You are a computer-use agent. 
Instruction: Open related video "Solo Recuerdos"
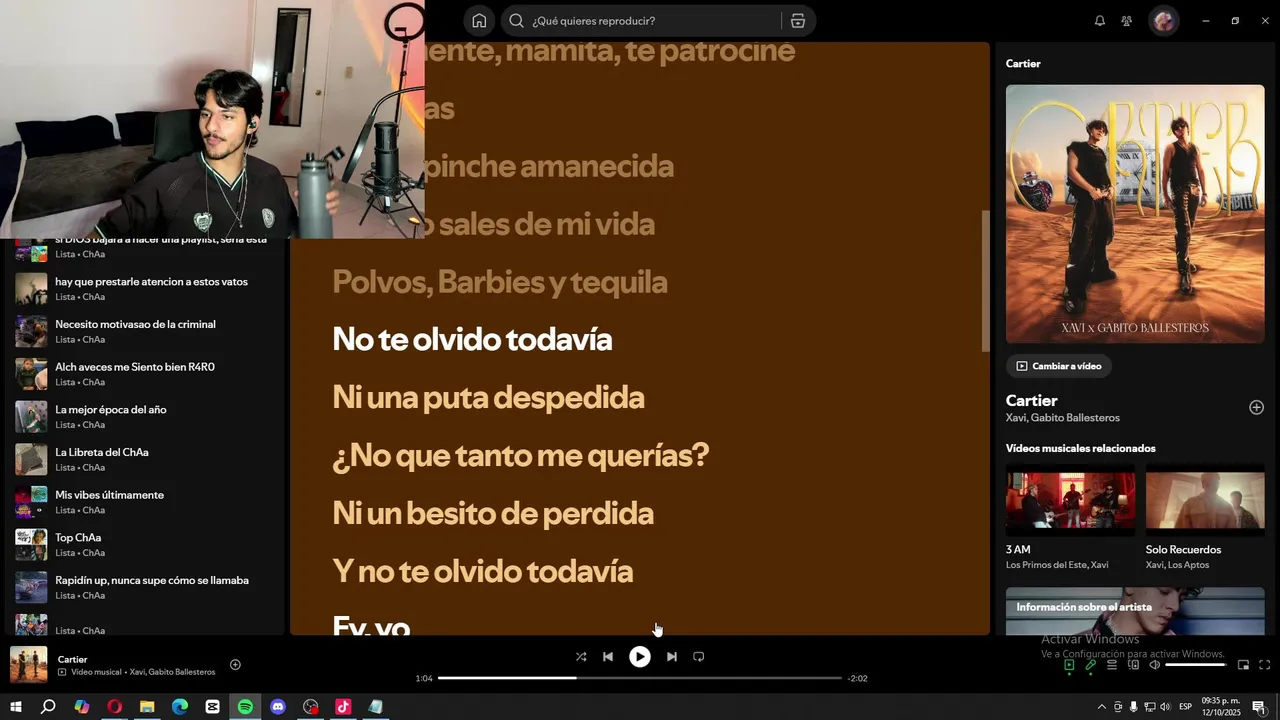1205,500
